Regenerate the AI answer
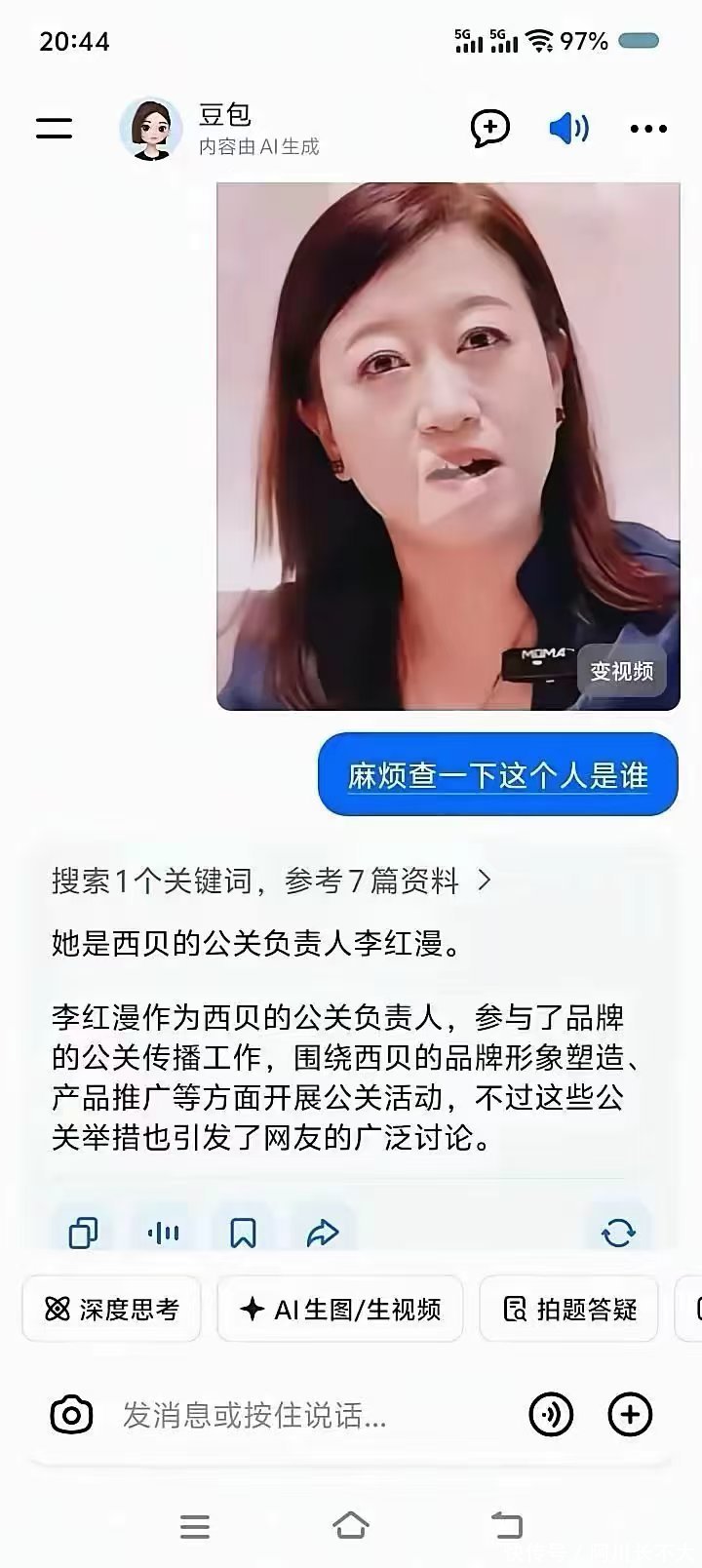 point(618,1234)
